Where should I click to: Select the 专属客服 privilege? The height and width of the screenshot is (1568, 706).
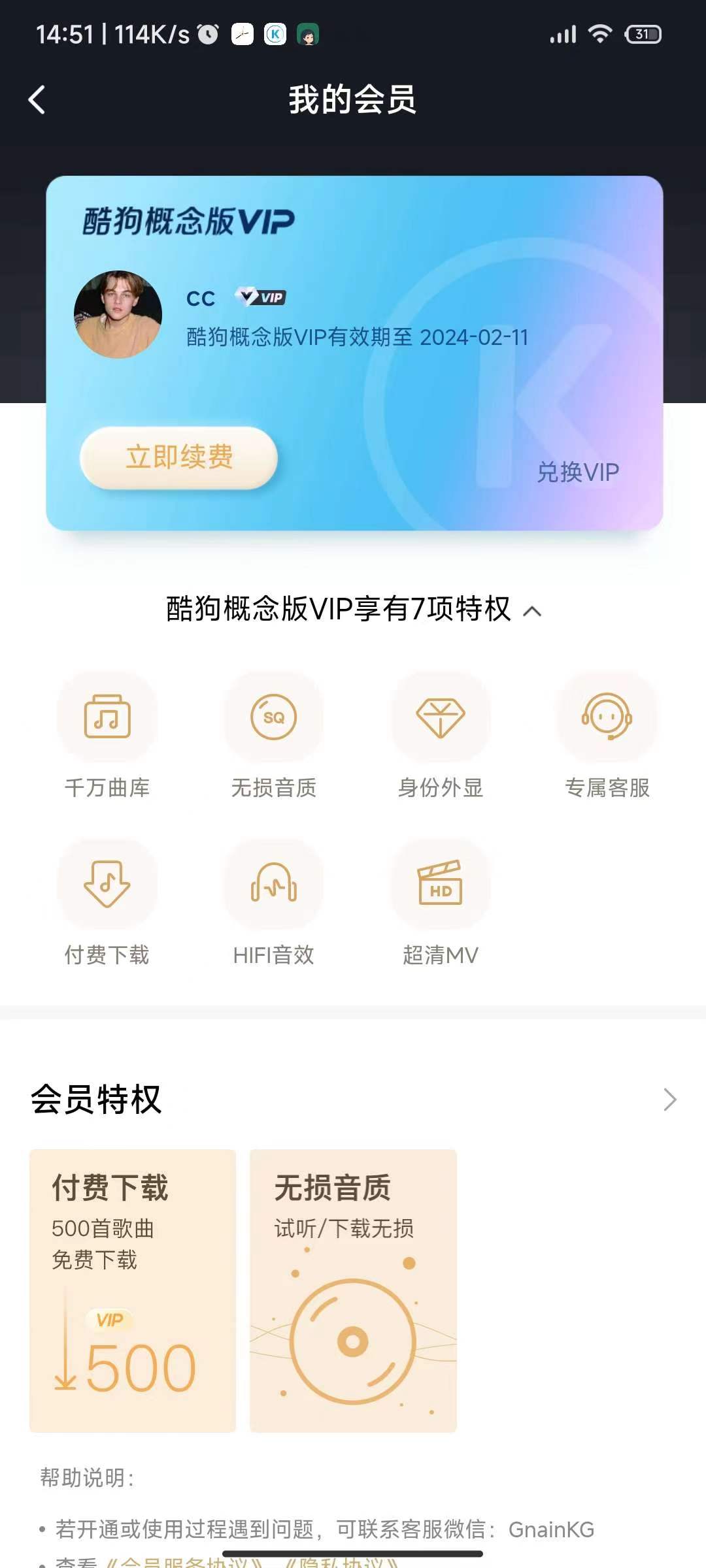click(x=607, y=717)
